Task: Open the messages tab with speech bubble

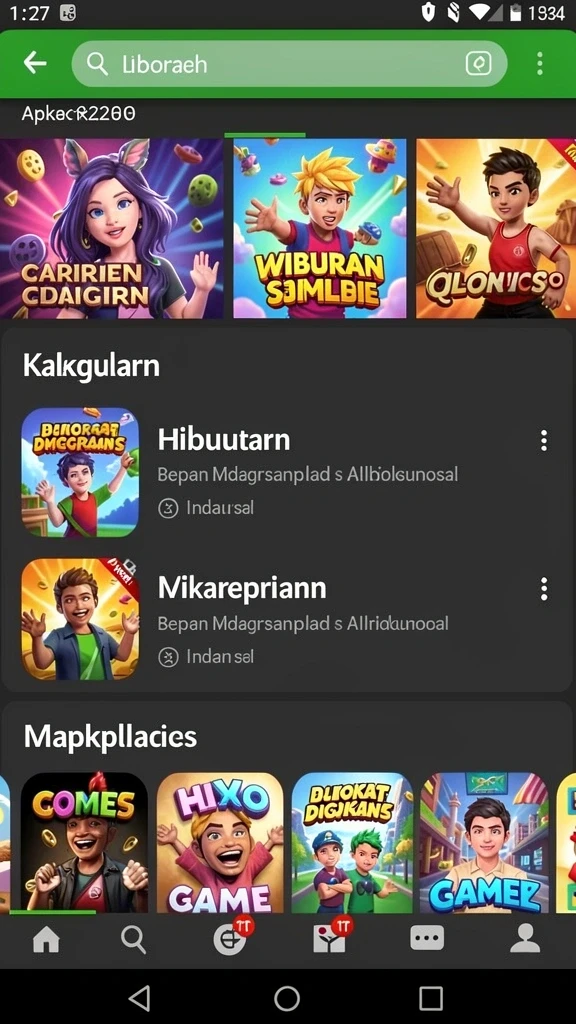Action: [x=426, y=938]
